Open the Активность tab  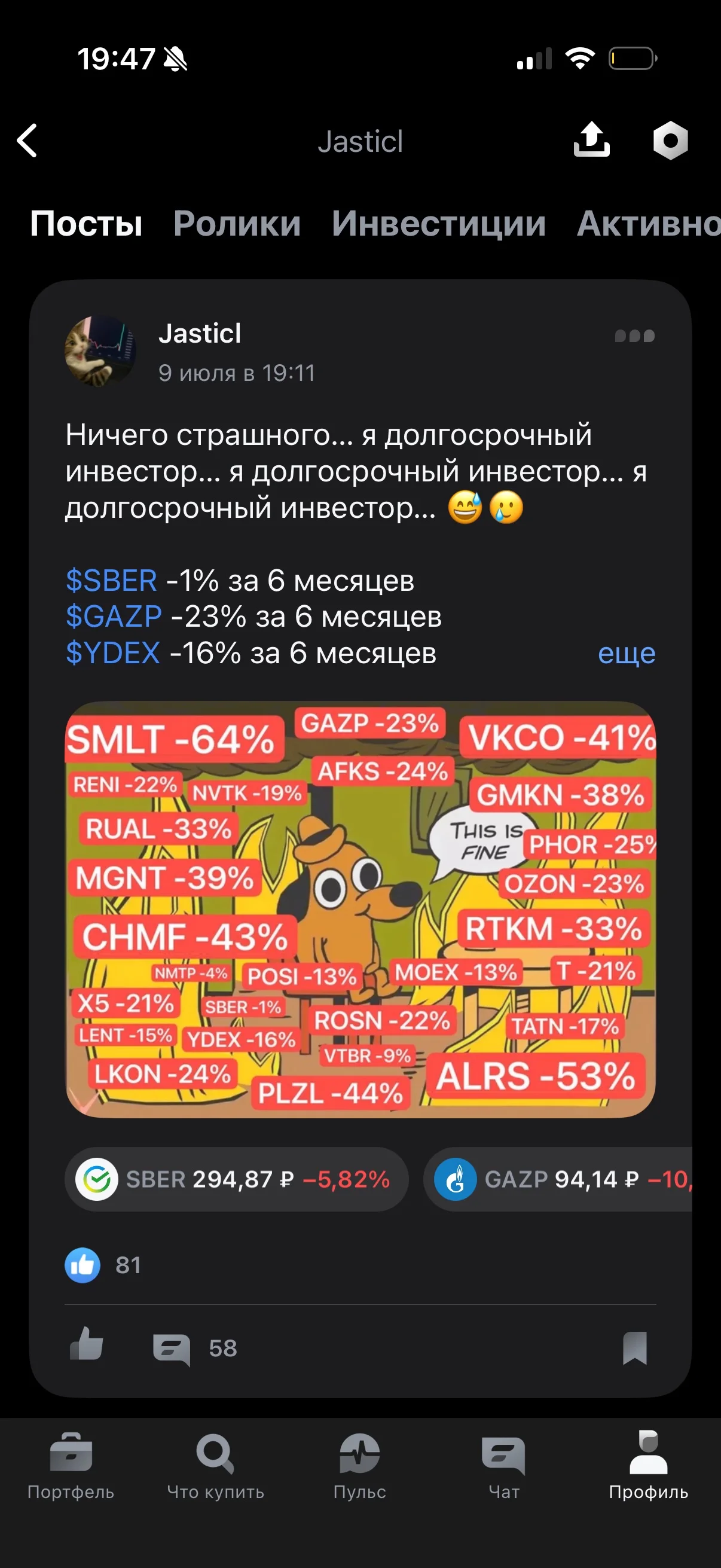click(649, 224)
